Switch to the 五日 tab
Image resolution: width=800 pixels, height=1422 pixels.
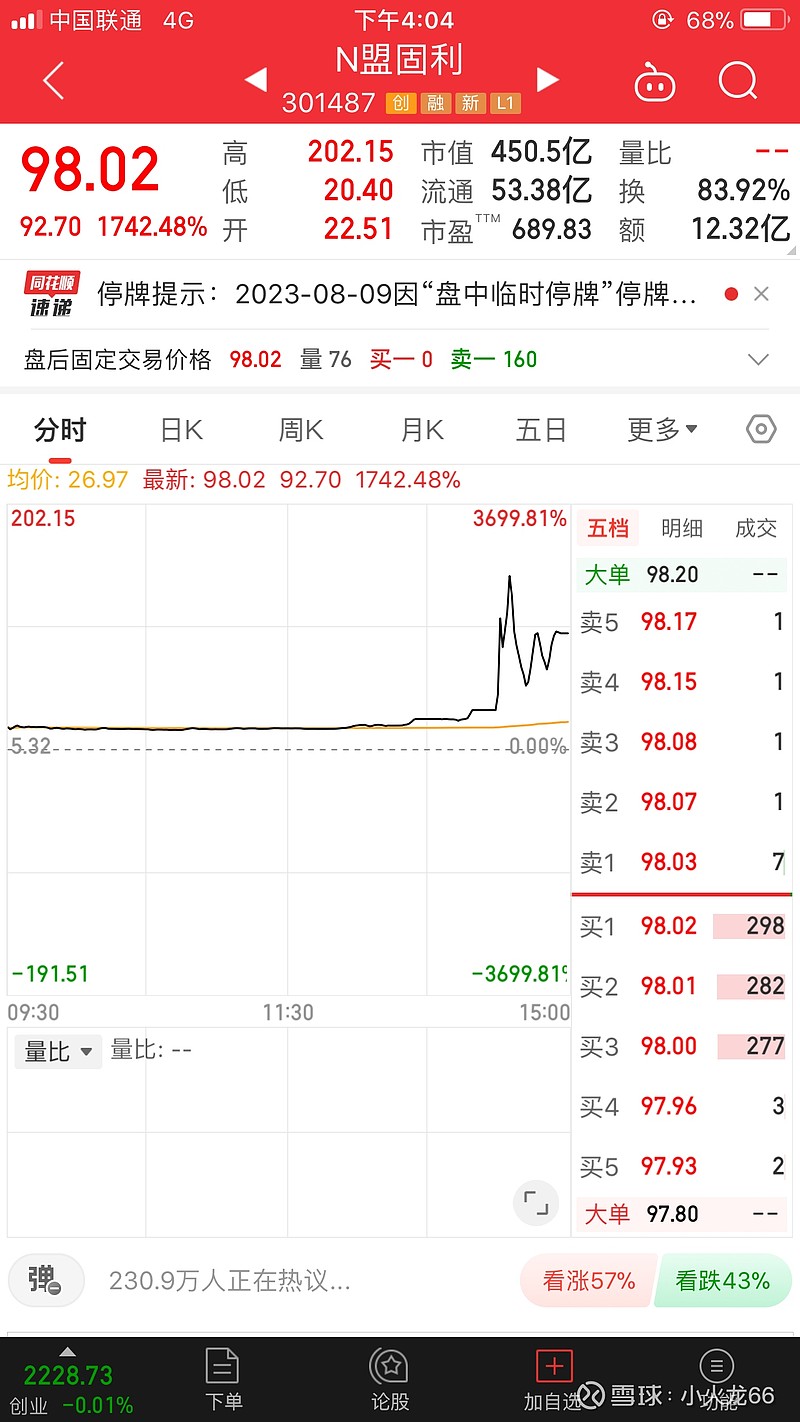coord(541,430)
